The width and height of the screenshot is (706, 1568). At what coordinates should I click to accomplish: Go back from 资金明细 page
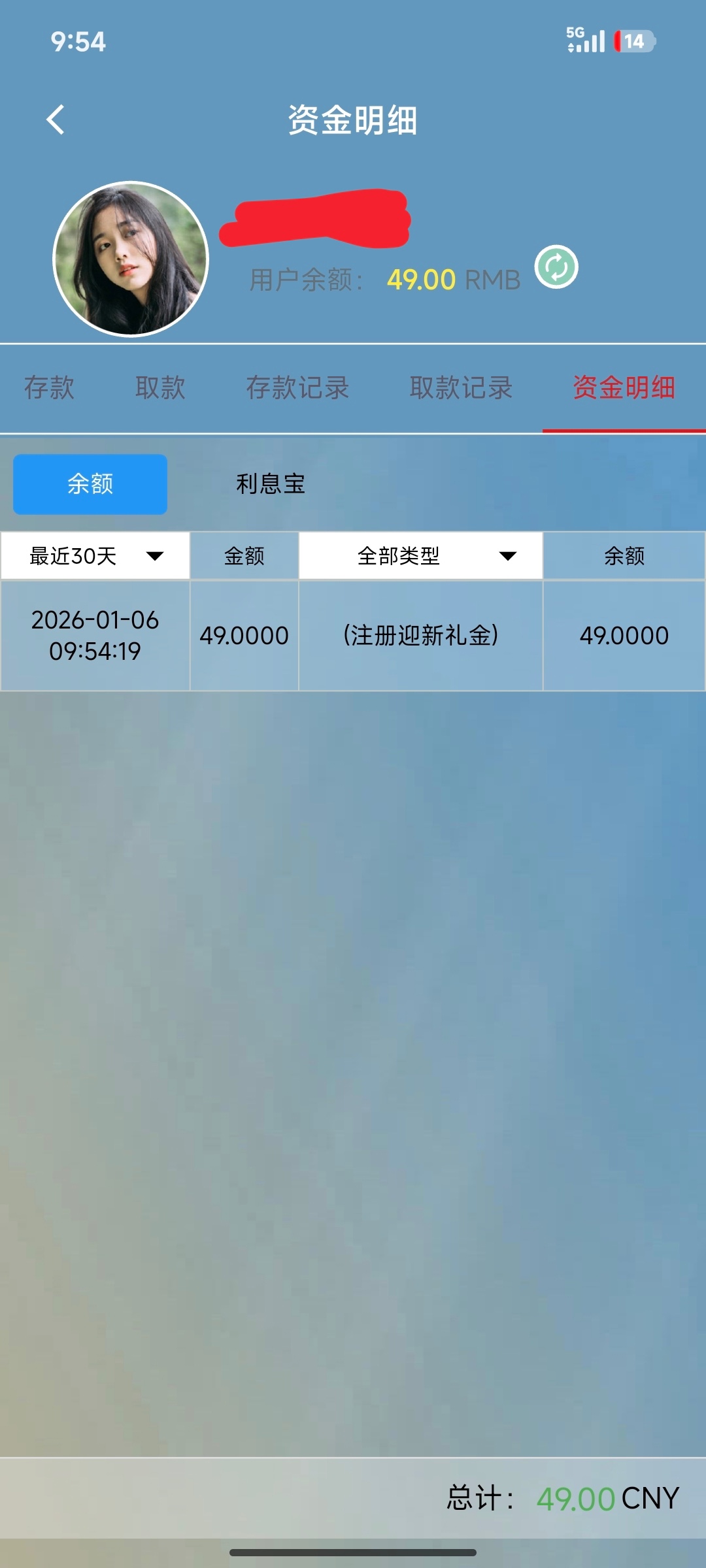click(x=56, y=120)
